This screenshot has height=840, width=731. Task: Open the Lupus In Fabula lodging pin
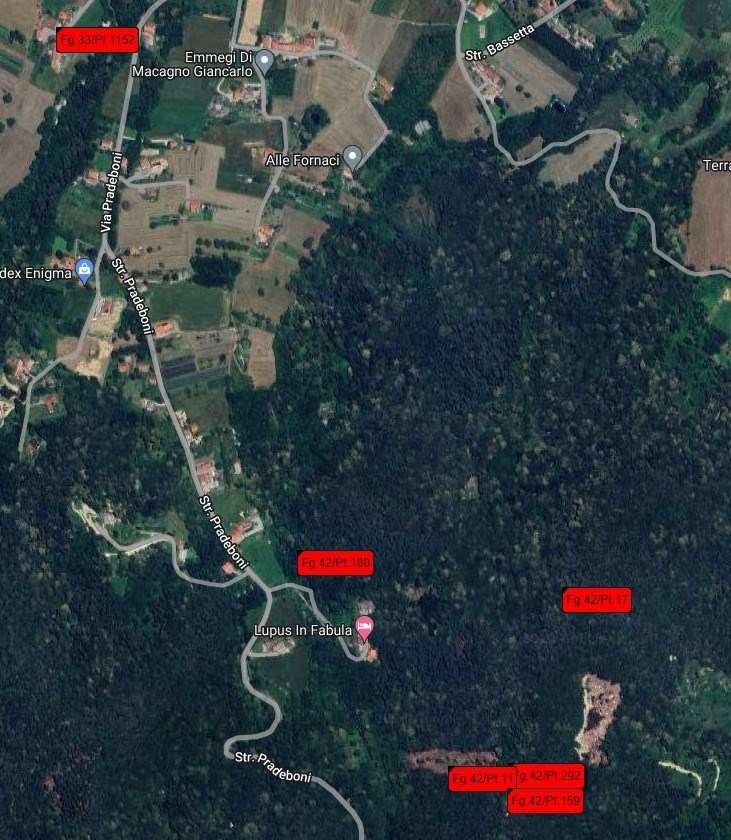tap(365, 628)
